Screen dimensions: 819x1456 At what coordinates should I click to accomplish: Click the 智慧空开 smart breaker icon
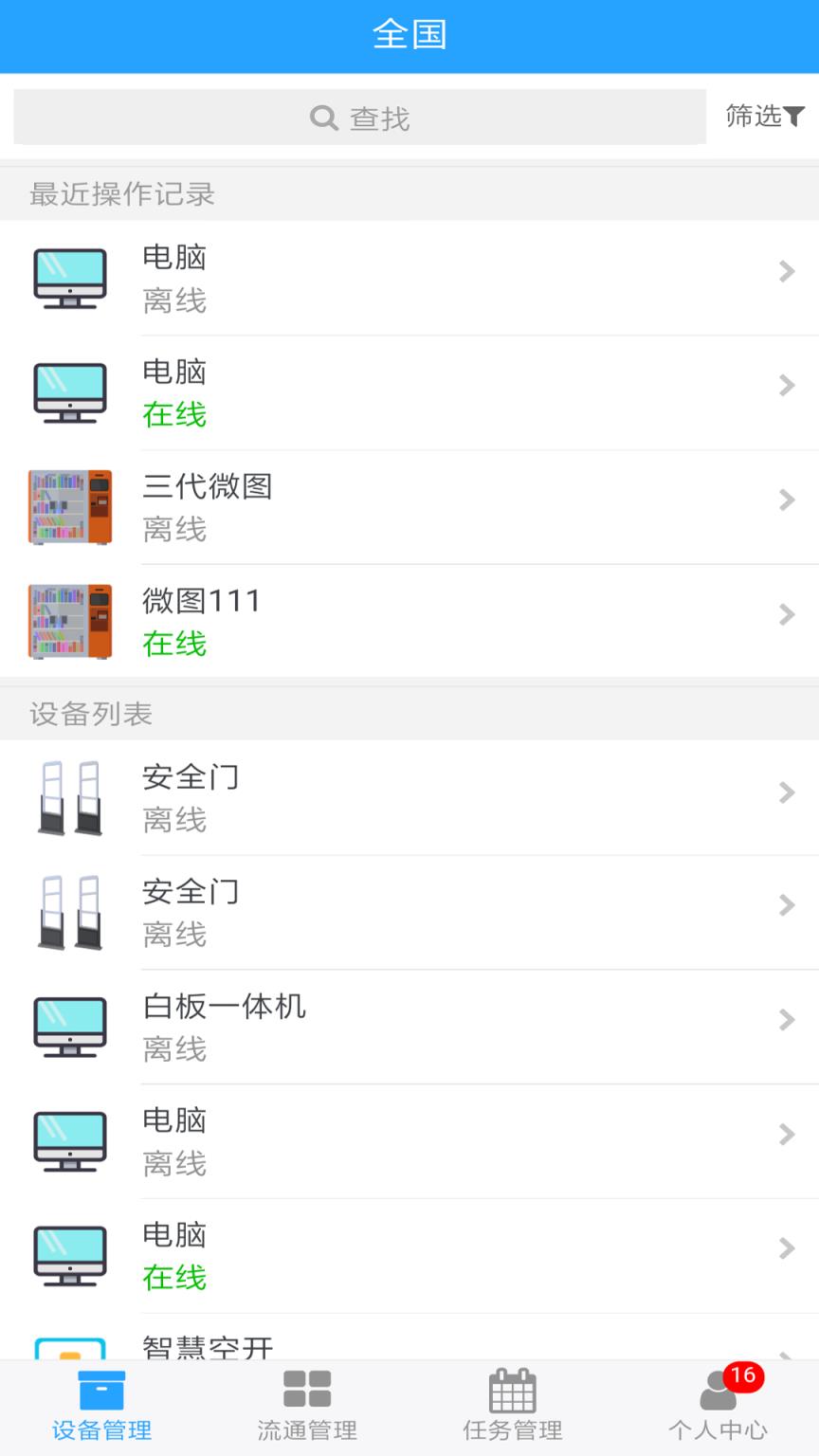[x=69, y=1346]
